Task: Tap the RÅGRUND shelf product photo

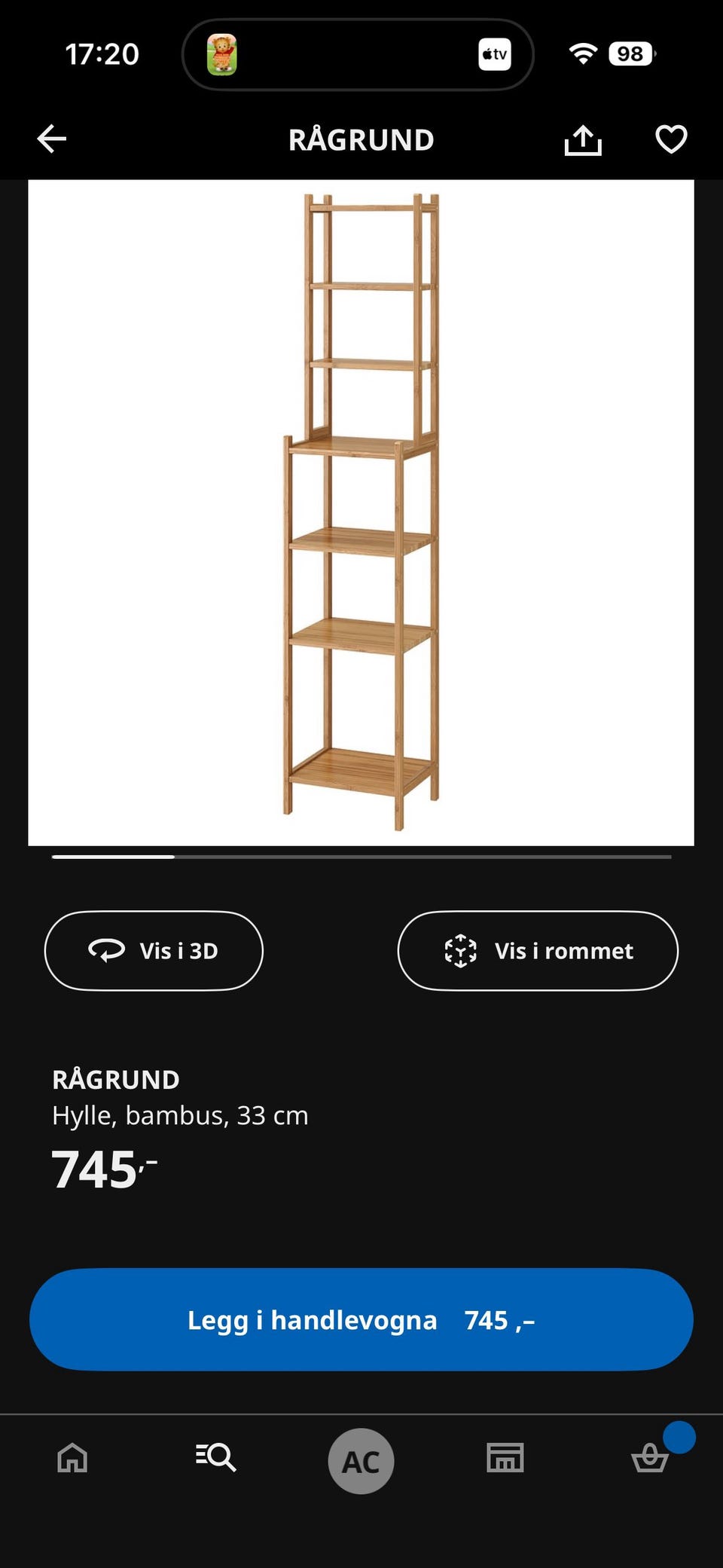Action: point(361,505)
